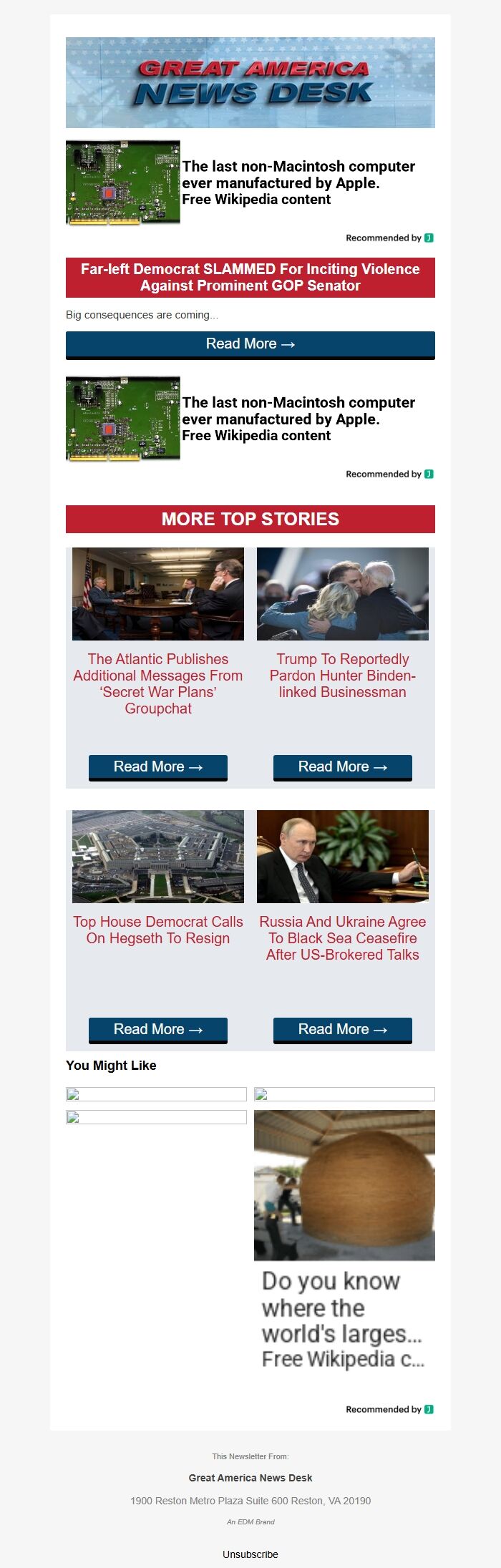This screenshot has height=1568, width=501.
Task: Open The Atlantic Publishes Additional Messages headline
Action: pyautogui.click(x=157, y=683)
